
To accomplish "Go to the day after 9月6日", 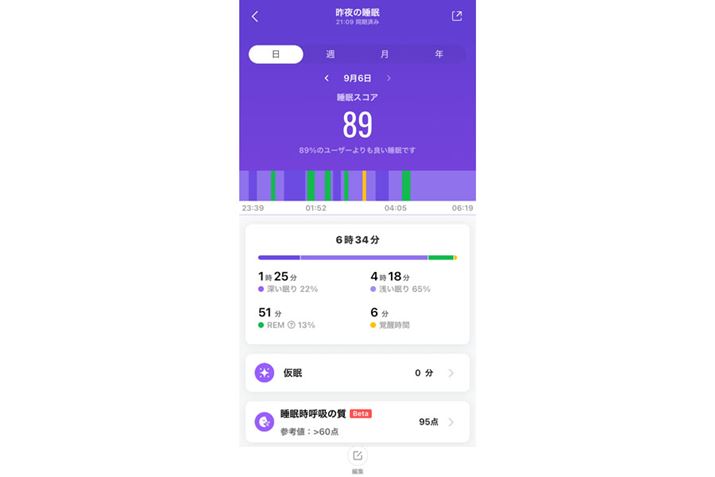I will [x=389, y=78].
